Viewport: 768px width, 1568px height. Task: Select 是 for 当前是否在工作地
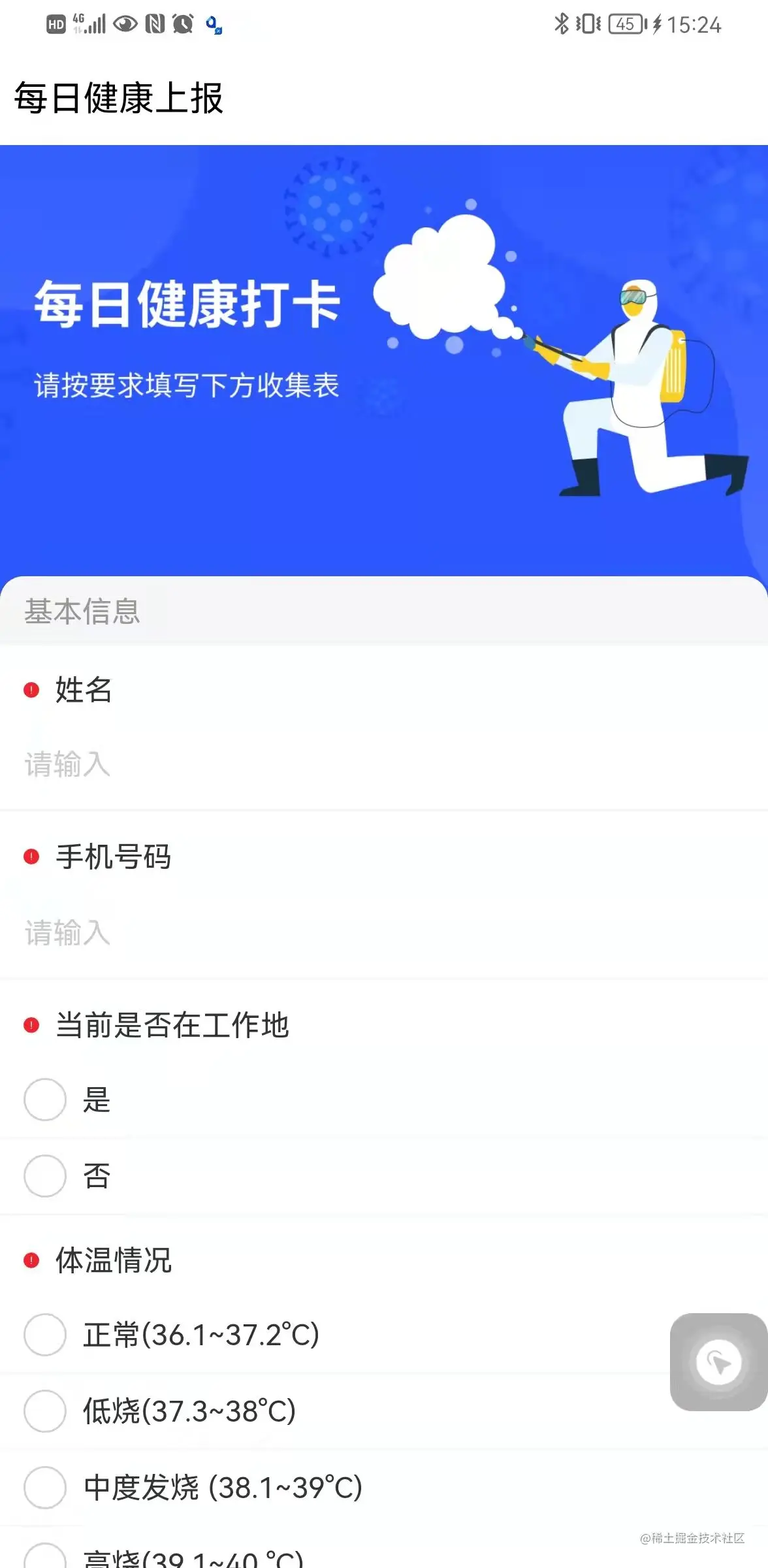(45, 1100)
